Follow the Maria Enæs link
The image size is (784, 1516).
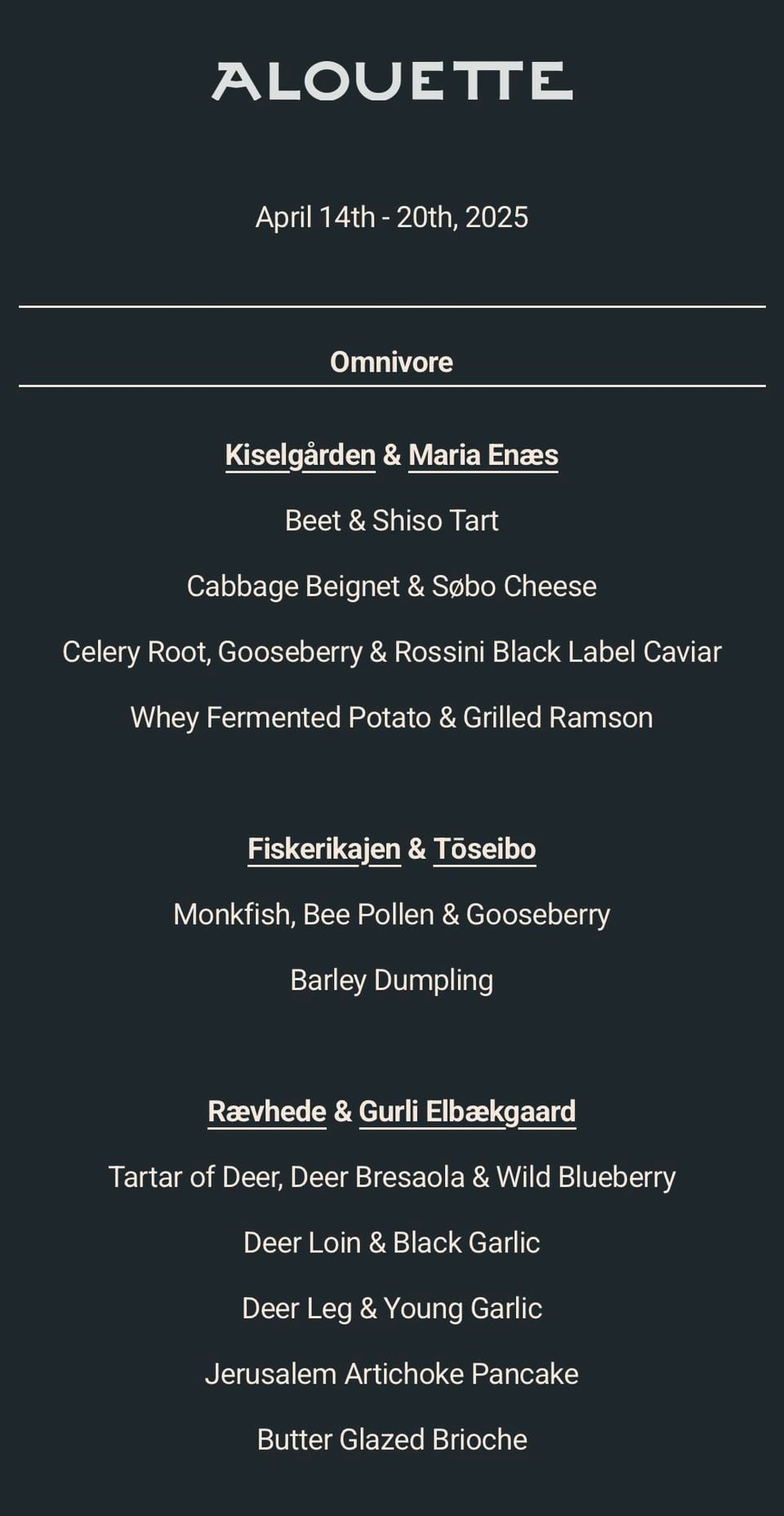point(483,455)
